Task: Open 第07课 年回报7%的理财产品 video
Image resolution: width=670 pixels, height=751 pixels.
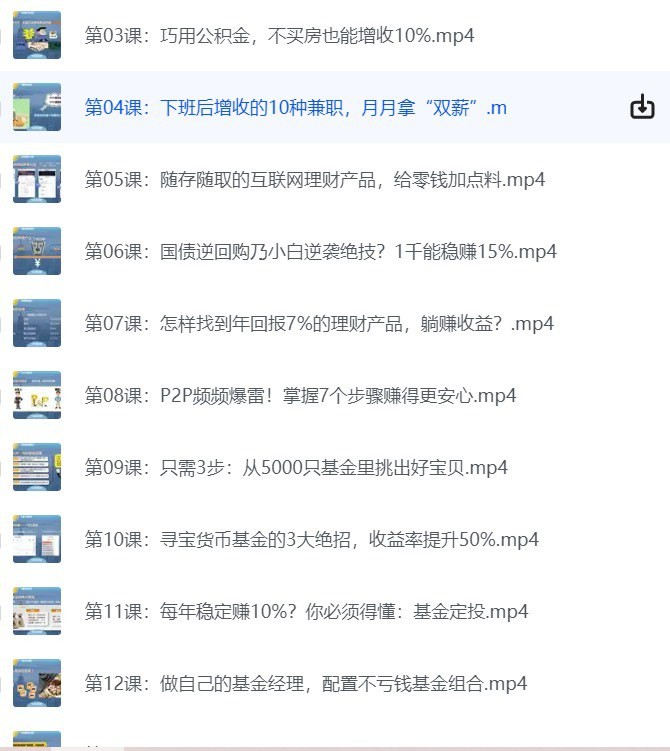Action: 318,324
